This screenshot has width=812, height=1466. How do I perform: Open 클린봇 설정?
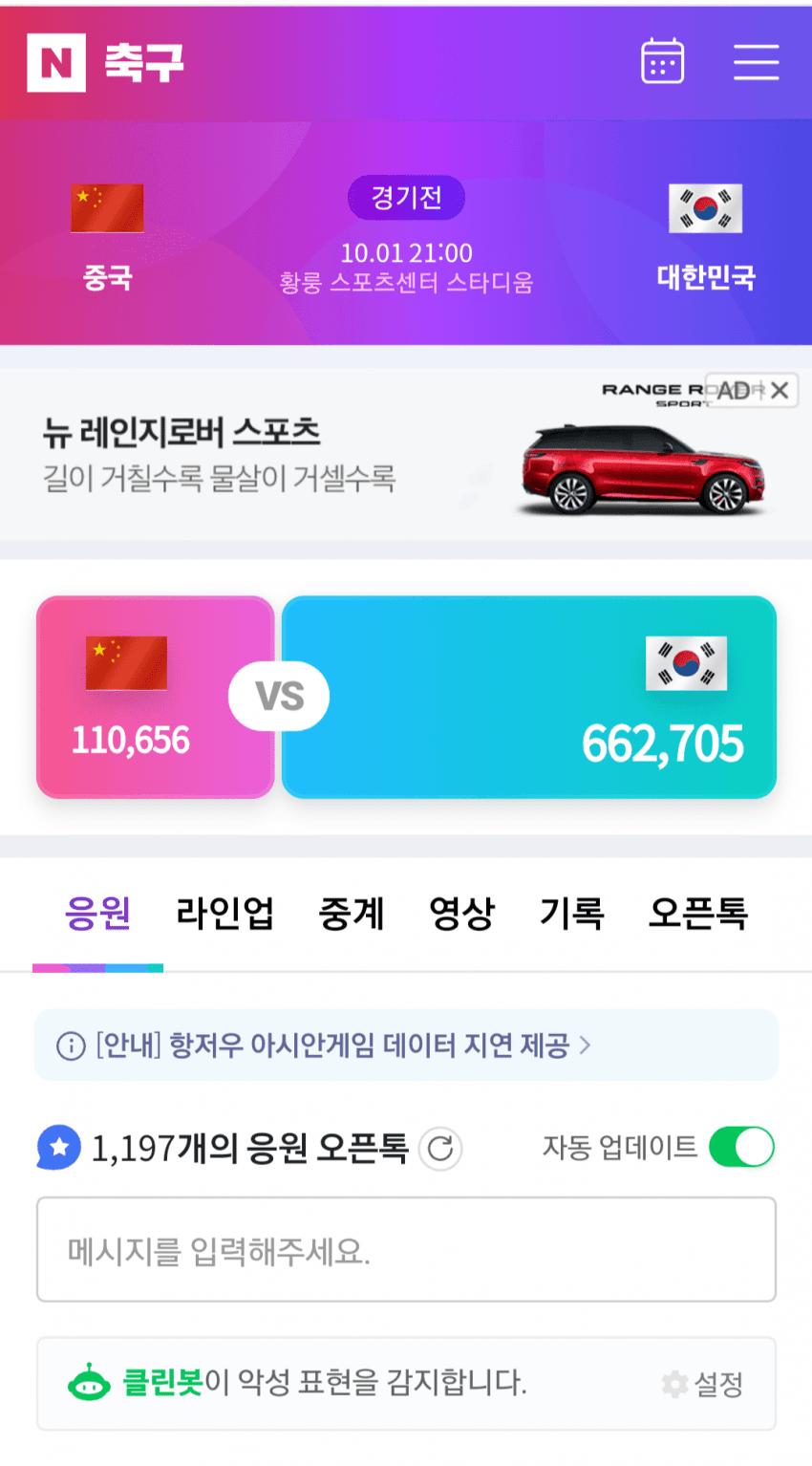(703, 1383)
